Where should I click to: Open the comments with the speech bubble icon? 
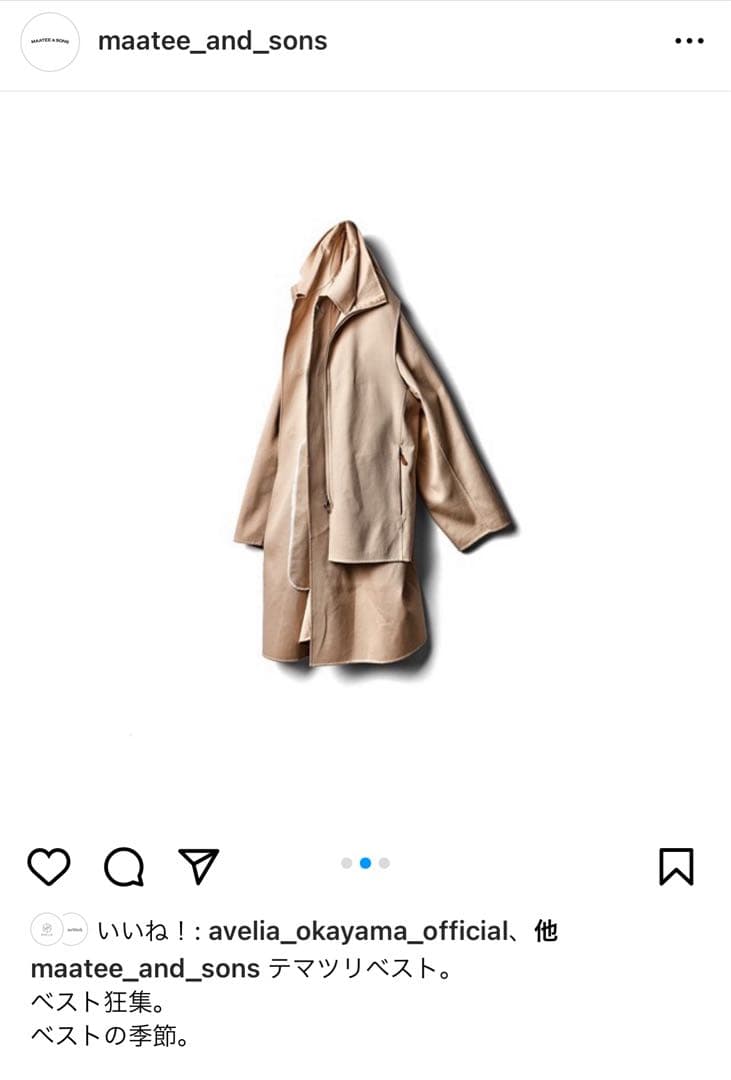tap(126, 866)
